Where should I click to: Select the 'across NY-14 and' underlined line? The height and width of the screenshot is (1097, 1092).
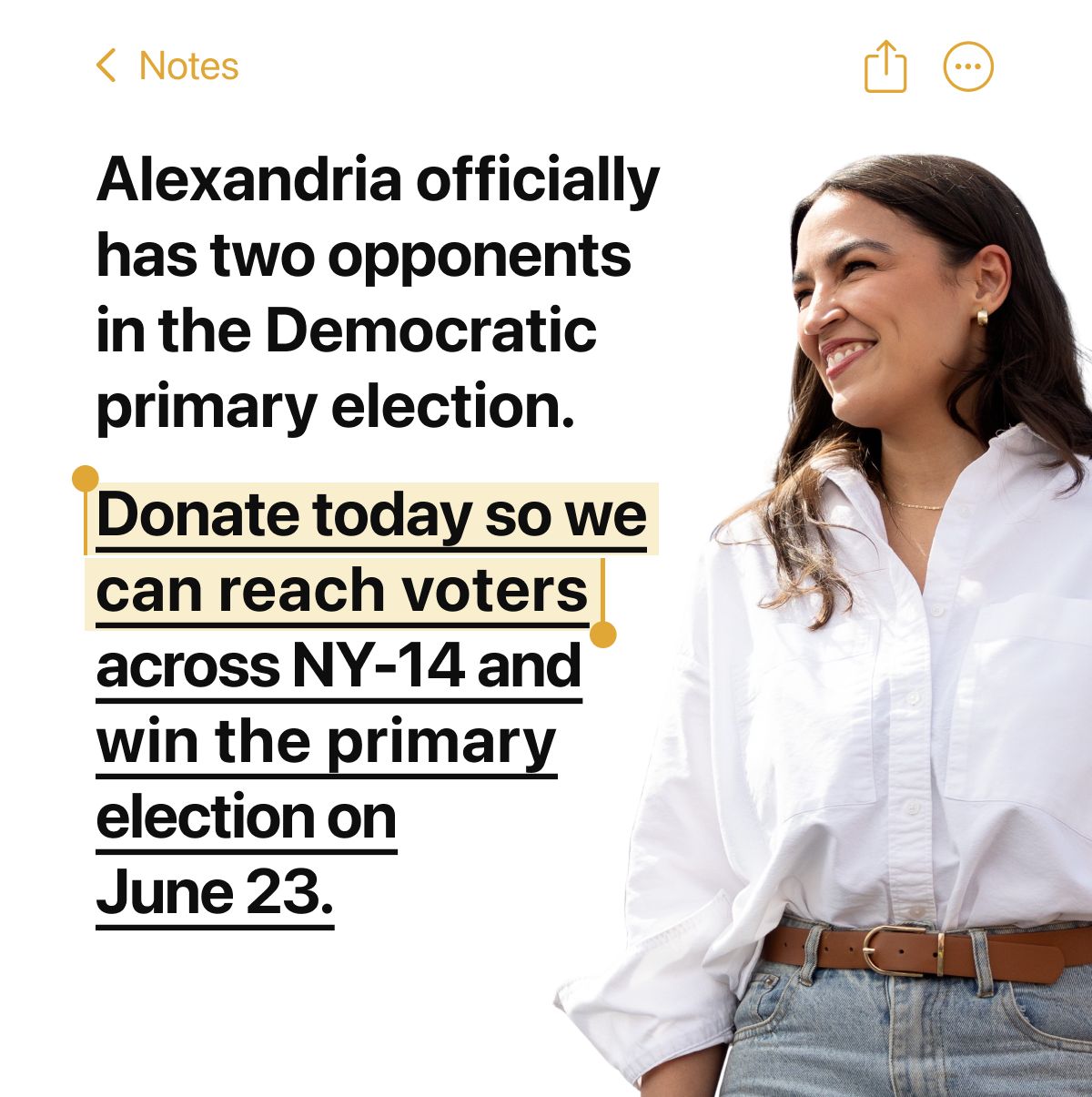[337, 669]
